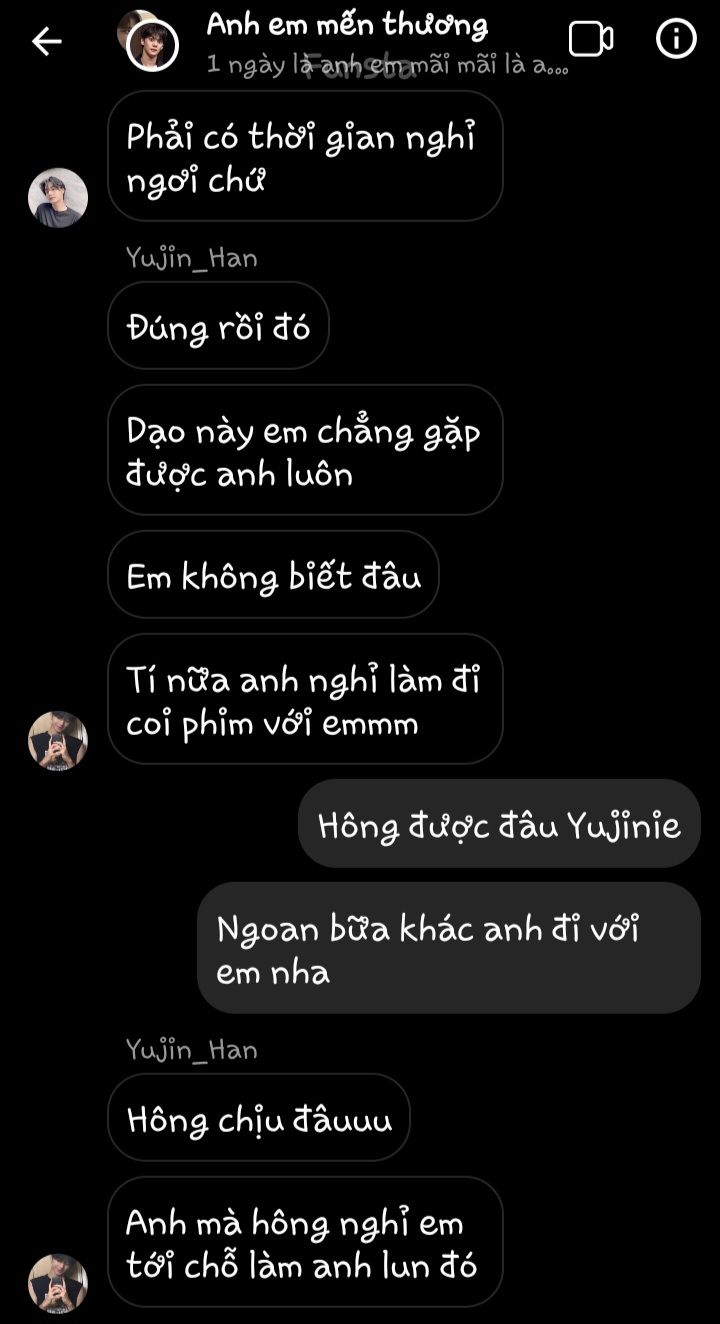Image resolution: width=720 pixels, height=1324 pixels.
Task: Open the chat info icon
Action: pos(676,39)
